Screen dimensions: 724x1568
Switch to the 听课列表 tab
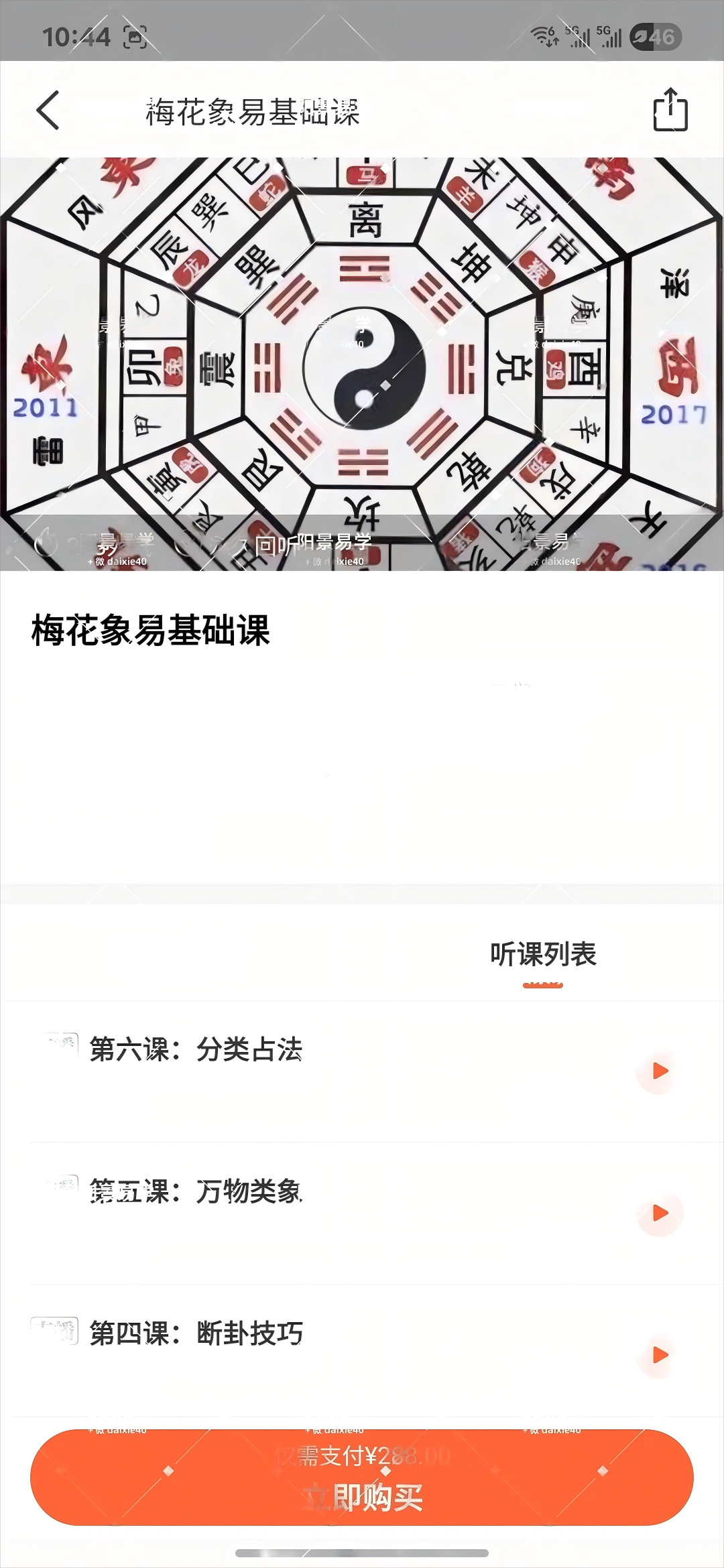543,954
